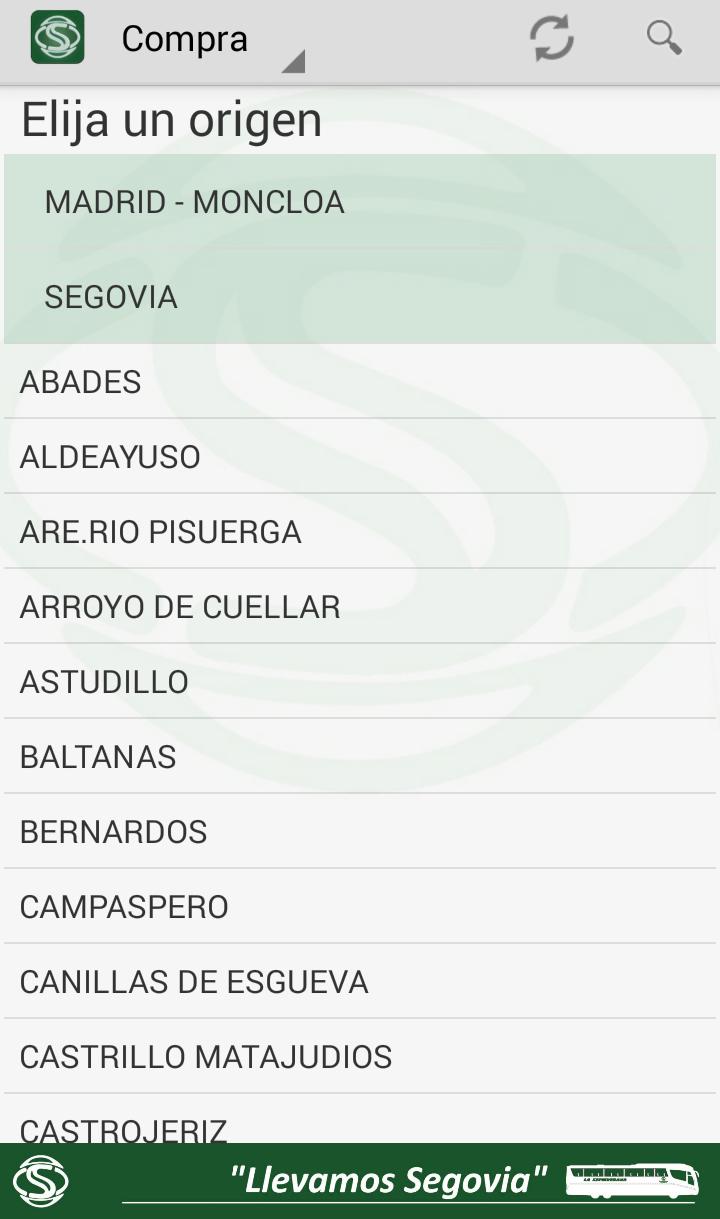Pick ASTUDILLO as origin
The image size is (720, 1219).
tap(360, 682)
